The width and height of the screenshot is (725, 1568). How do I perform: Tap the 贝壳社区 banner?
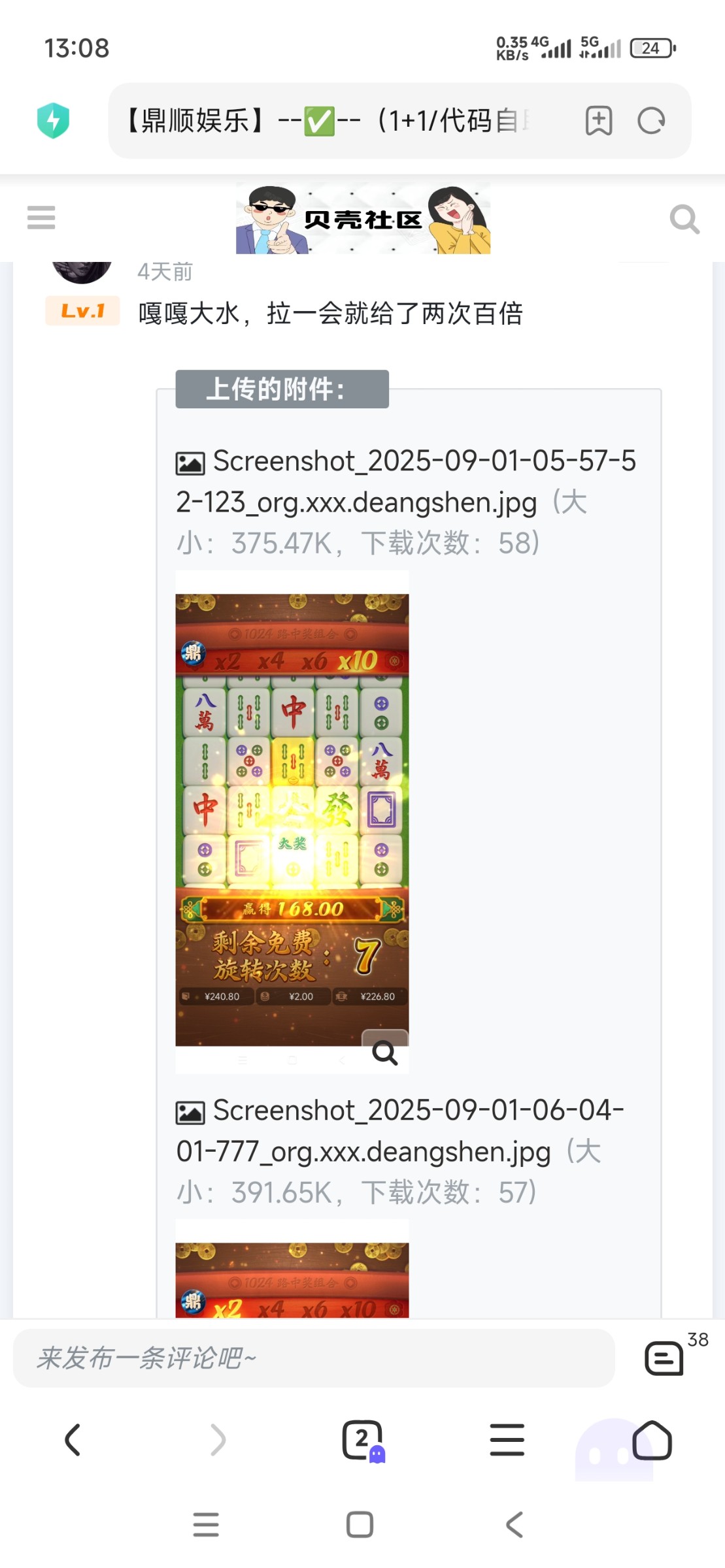coord(363,219)
